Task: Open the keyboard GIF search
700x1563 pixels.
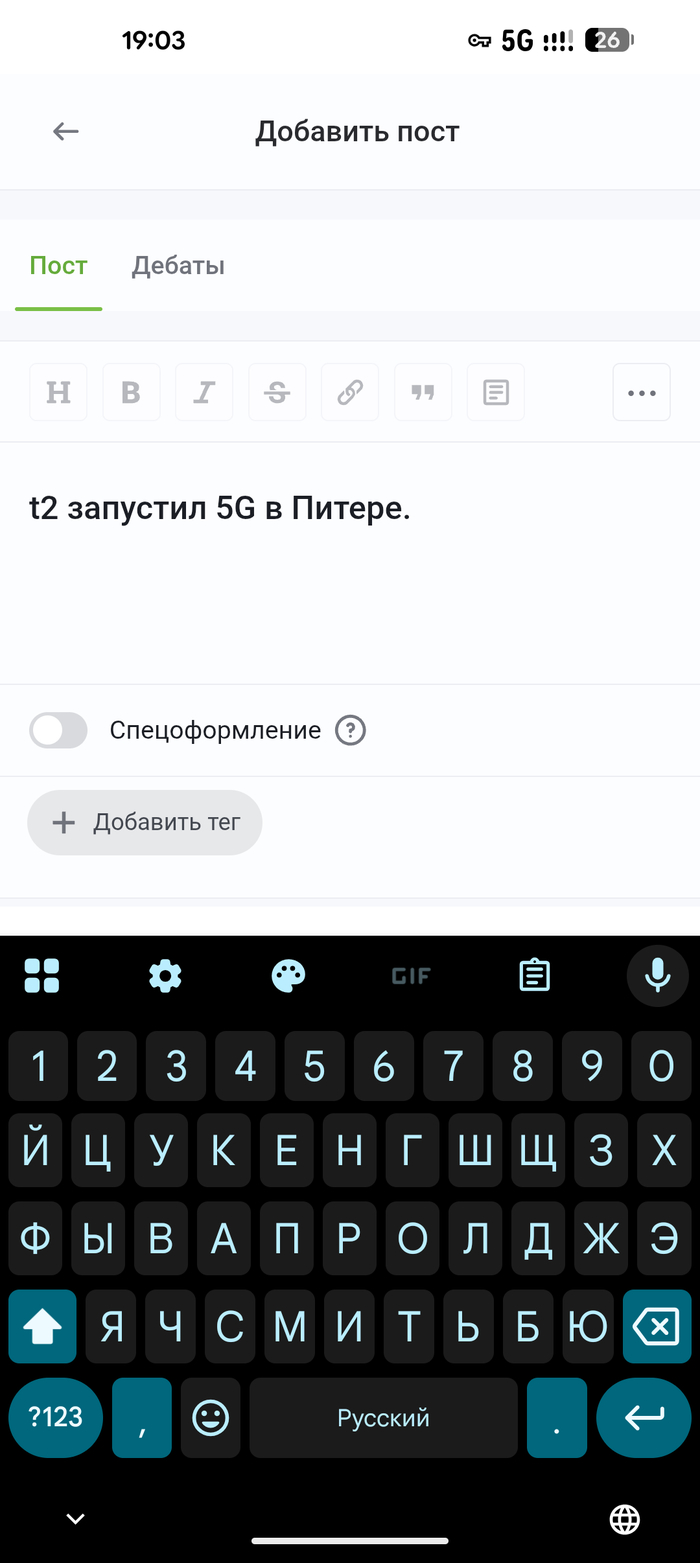Action: [x=411, y=975]
